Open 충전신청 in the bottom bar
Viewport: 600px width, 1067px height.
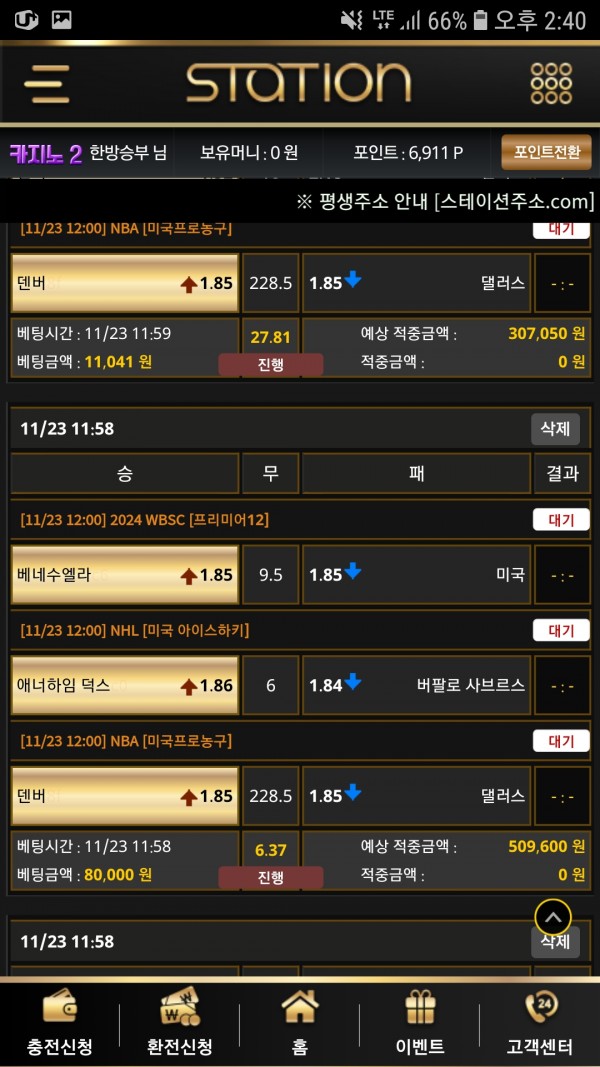coord(60,1022)
